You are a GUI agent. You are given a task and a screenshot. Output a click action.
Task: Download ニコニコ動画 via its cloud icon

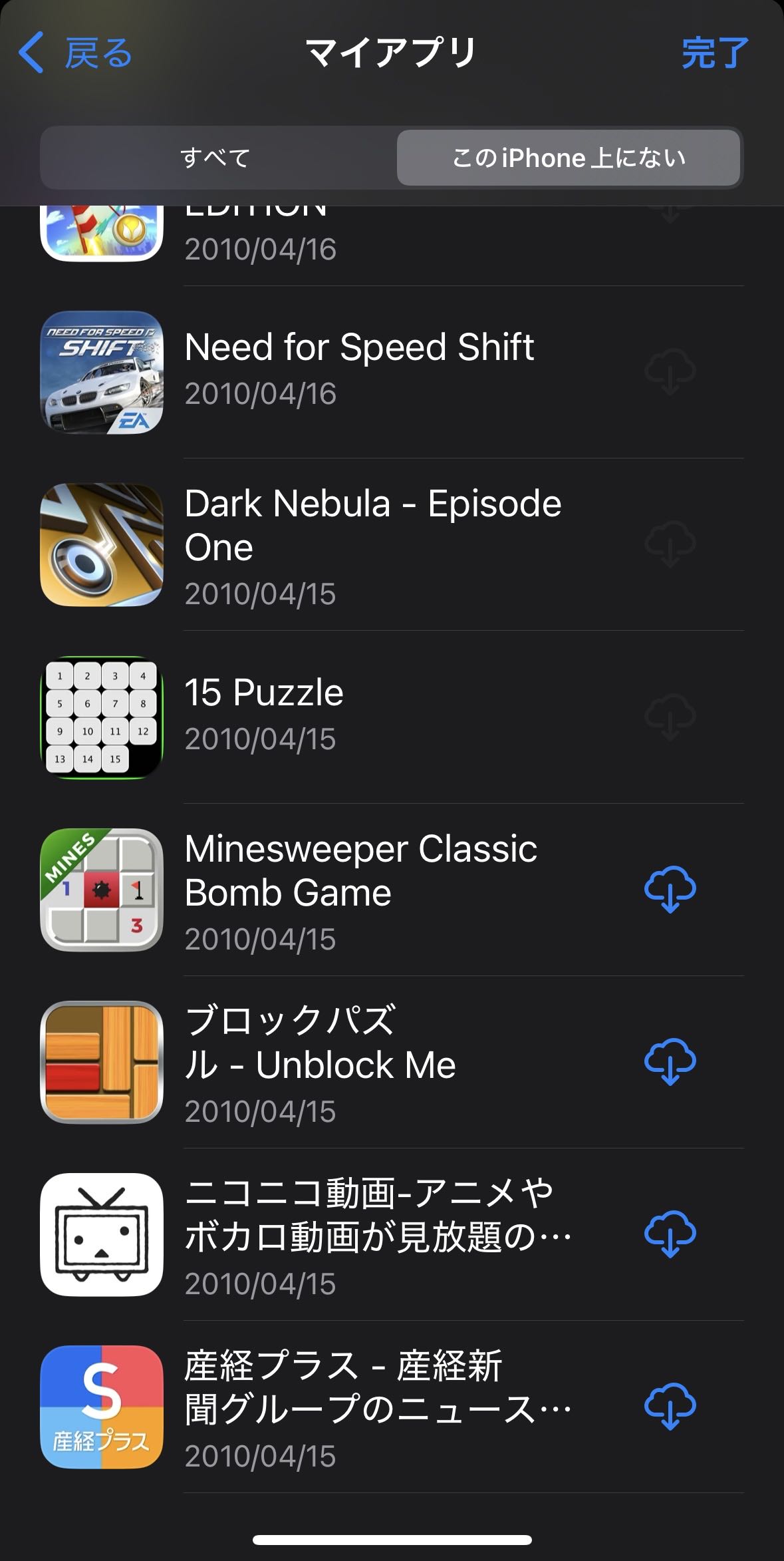[670, 1234]
